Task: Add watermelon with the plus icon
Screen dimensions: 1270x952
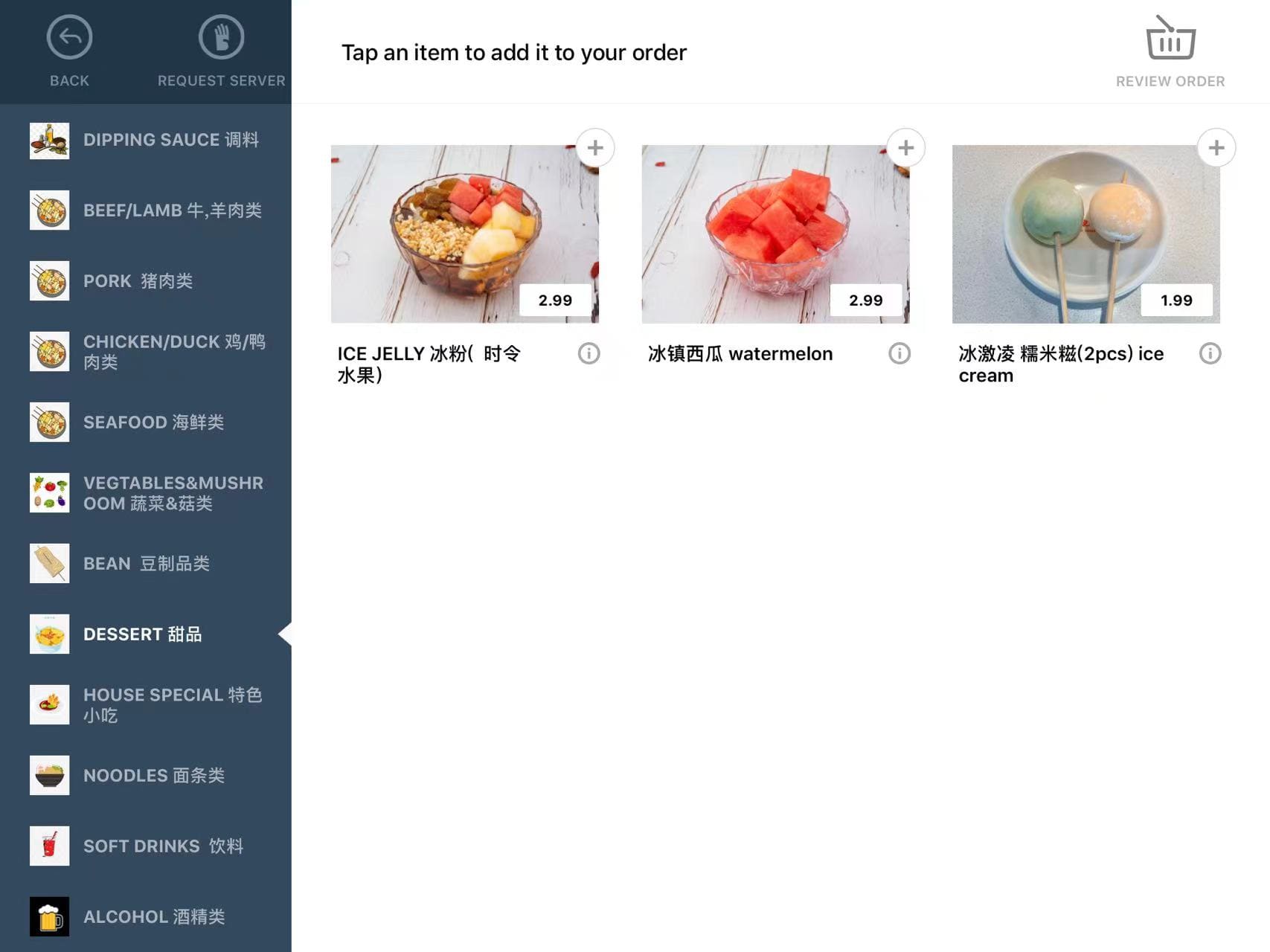Action: [x=905, y=148]
